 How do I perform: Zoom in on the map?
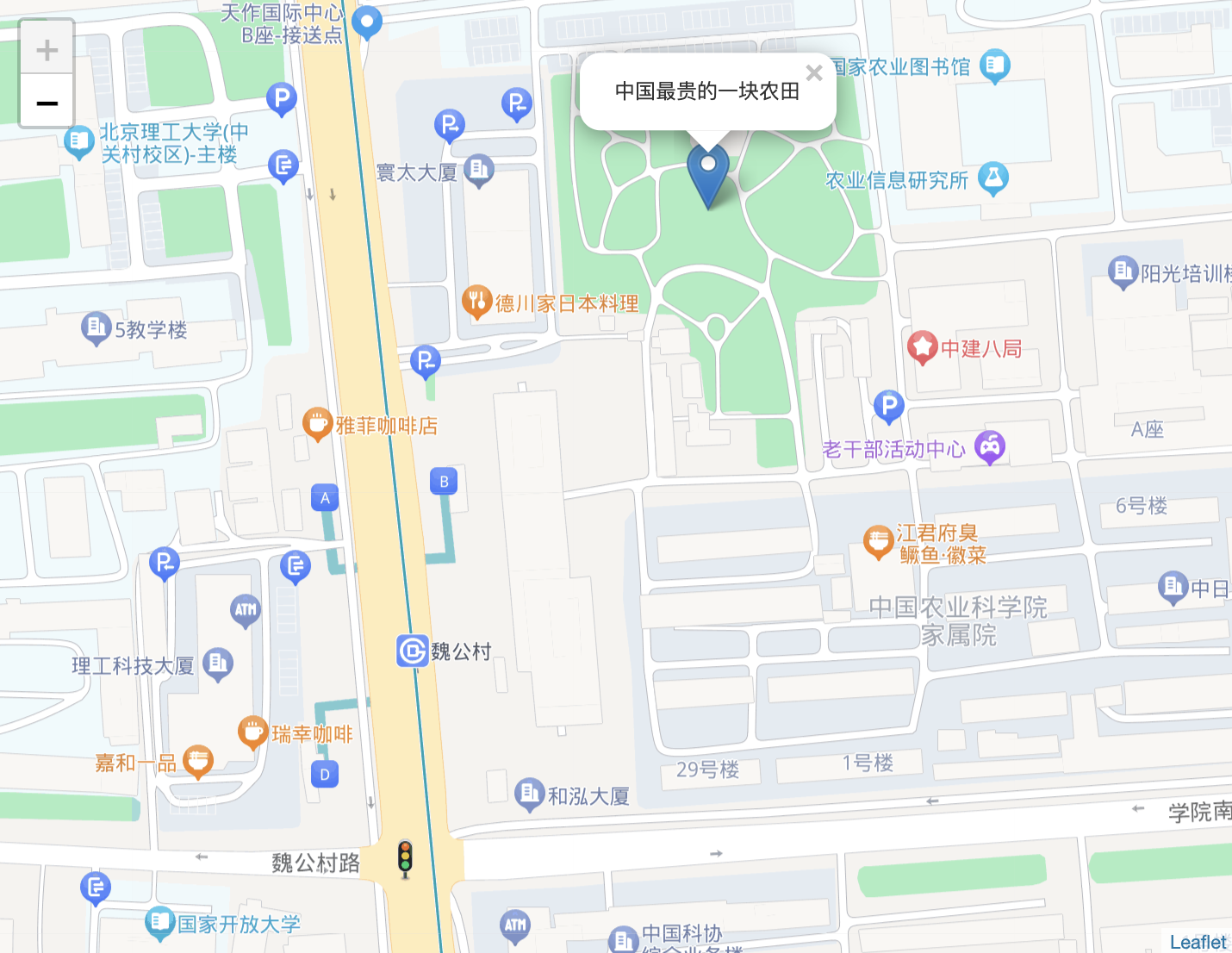[47, 49]
